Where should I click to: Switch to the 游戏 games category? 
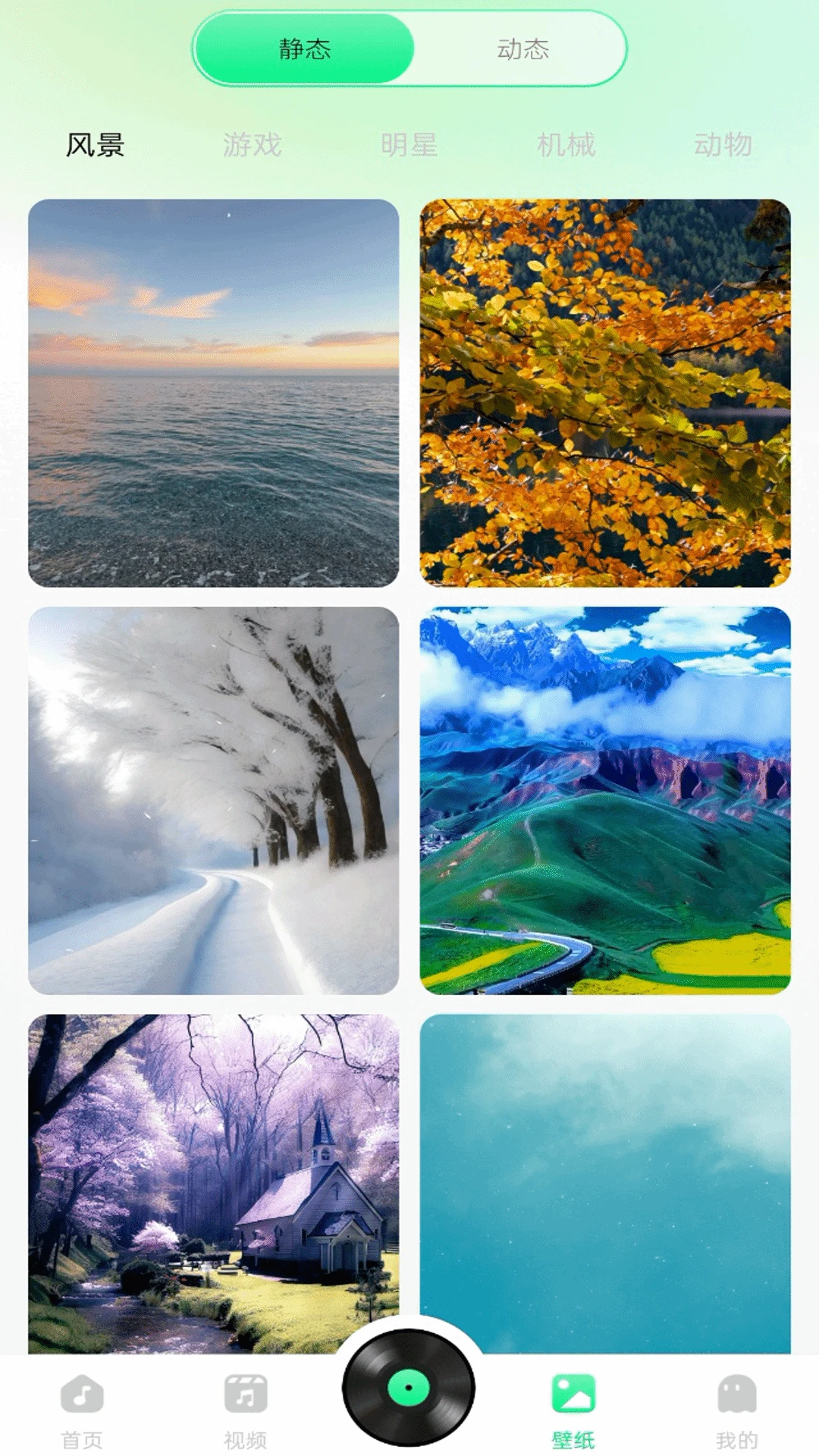coord(252,144)
